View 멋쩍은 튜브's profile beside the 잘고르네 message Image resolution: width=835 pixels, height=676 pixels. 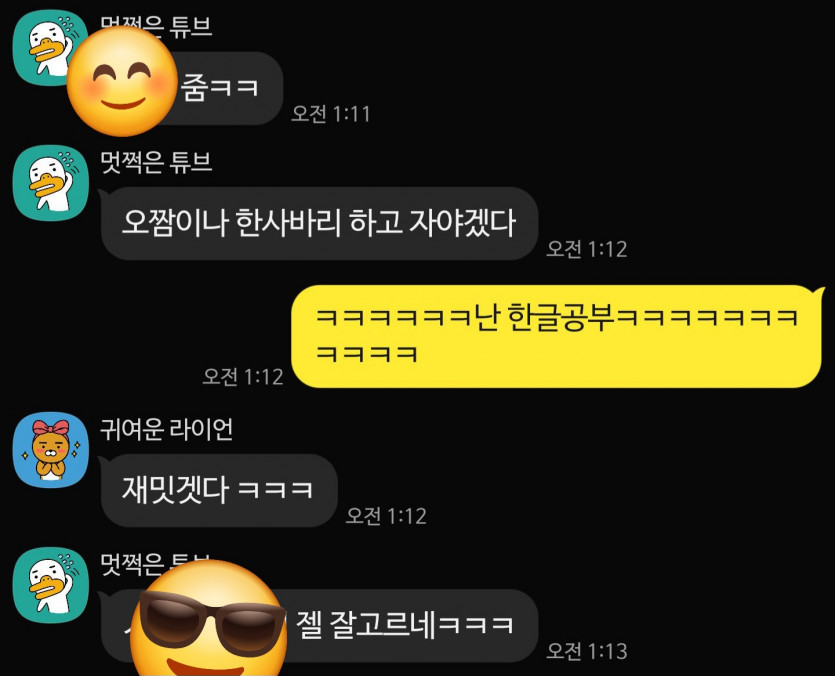(51, 585)
